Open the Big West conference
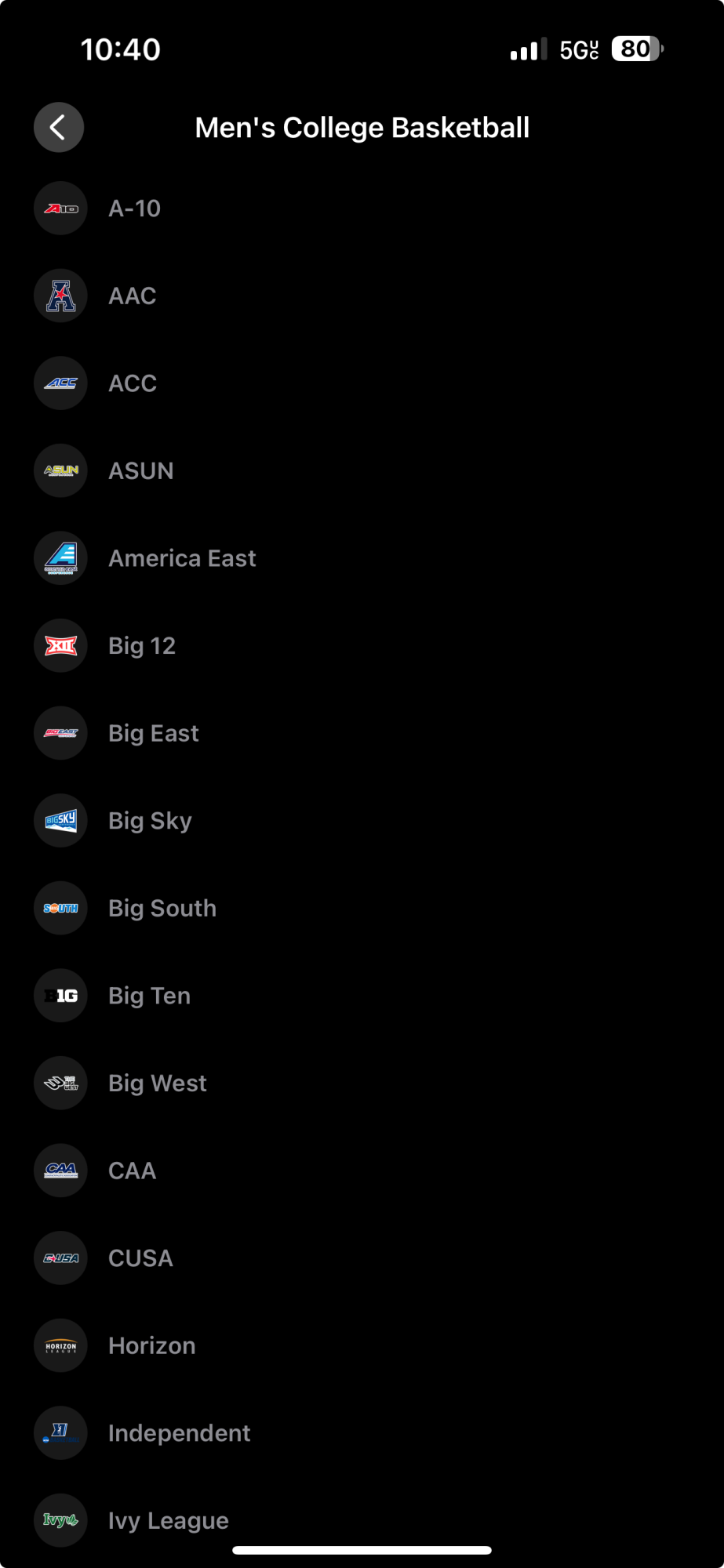Screen dimensions: 724x1568 click(x=157, y=1083)
